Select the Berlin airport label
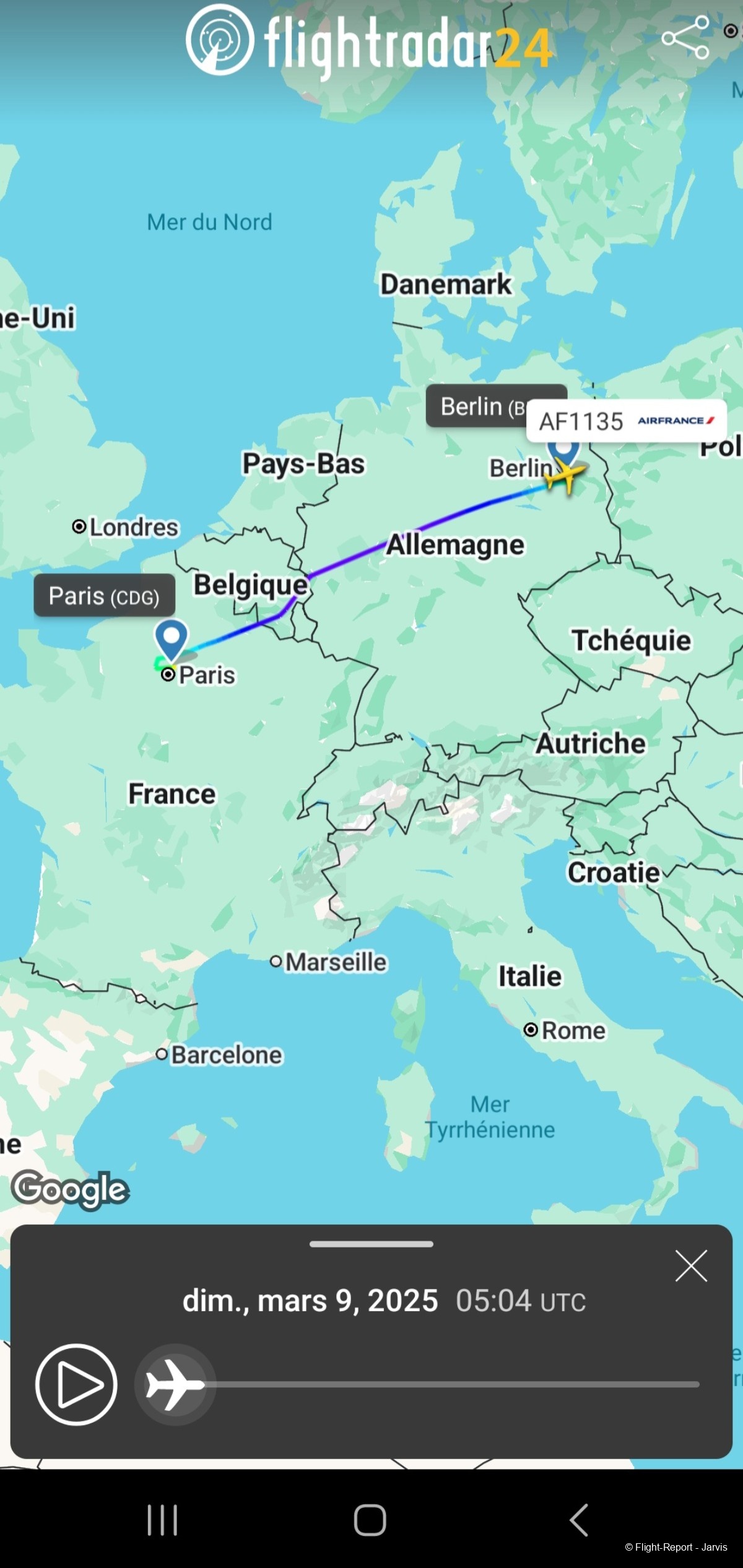The height and width of the screenshot is (1568, 743). tap(476, 406)
